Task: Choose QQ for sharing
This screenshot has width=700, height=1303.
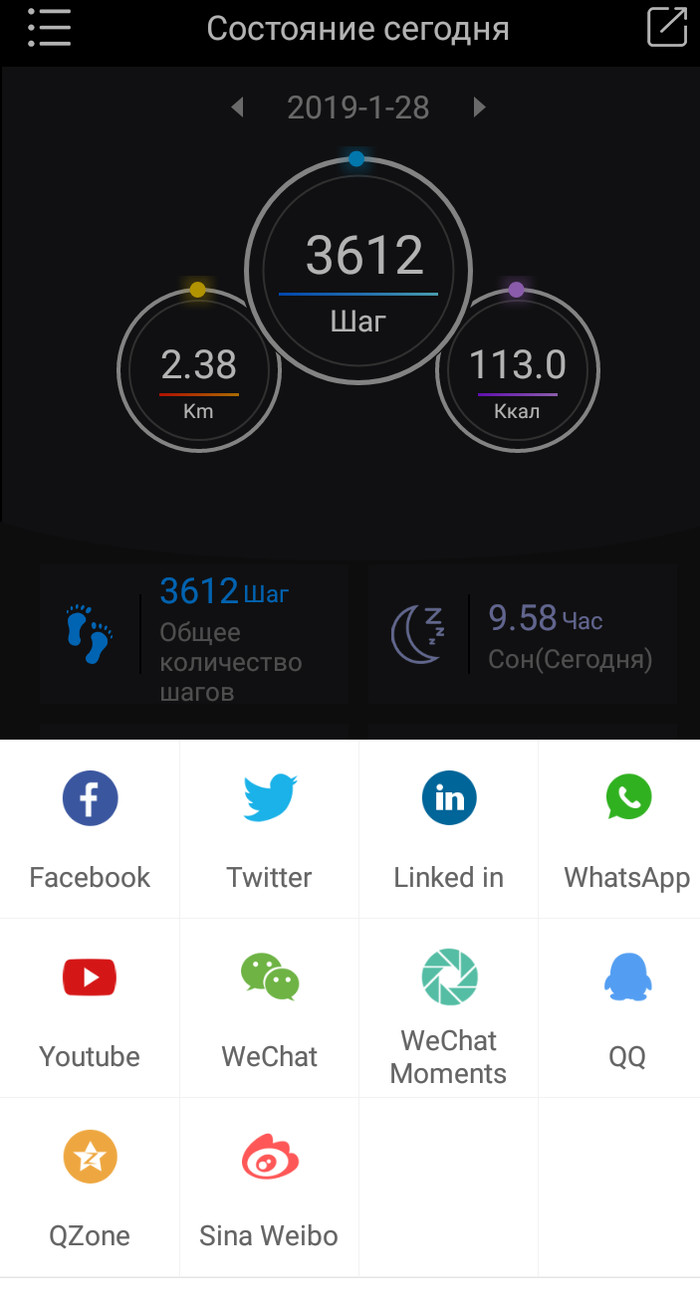Action: click(627, 1007)
